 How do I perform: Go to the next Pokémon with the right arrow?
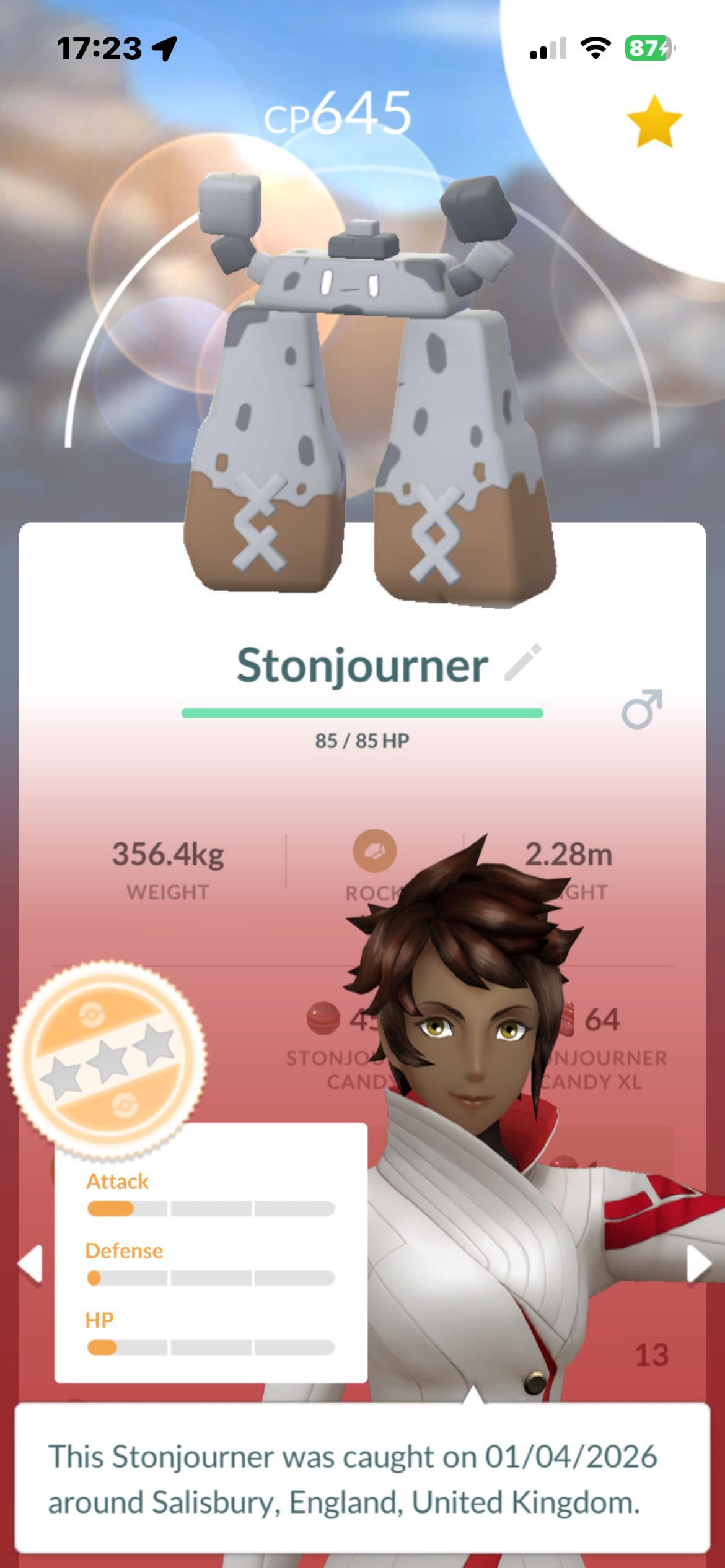698,1263
